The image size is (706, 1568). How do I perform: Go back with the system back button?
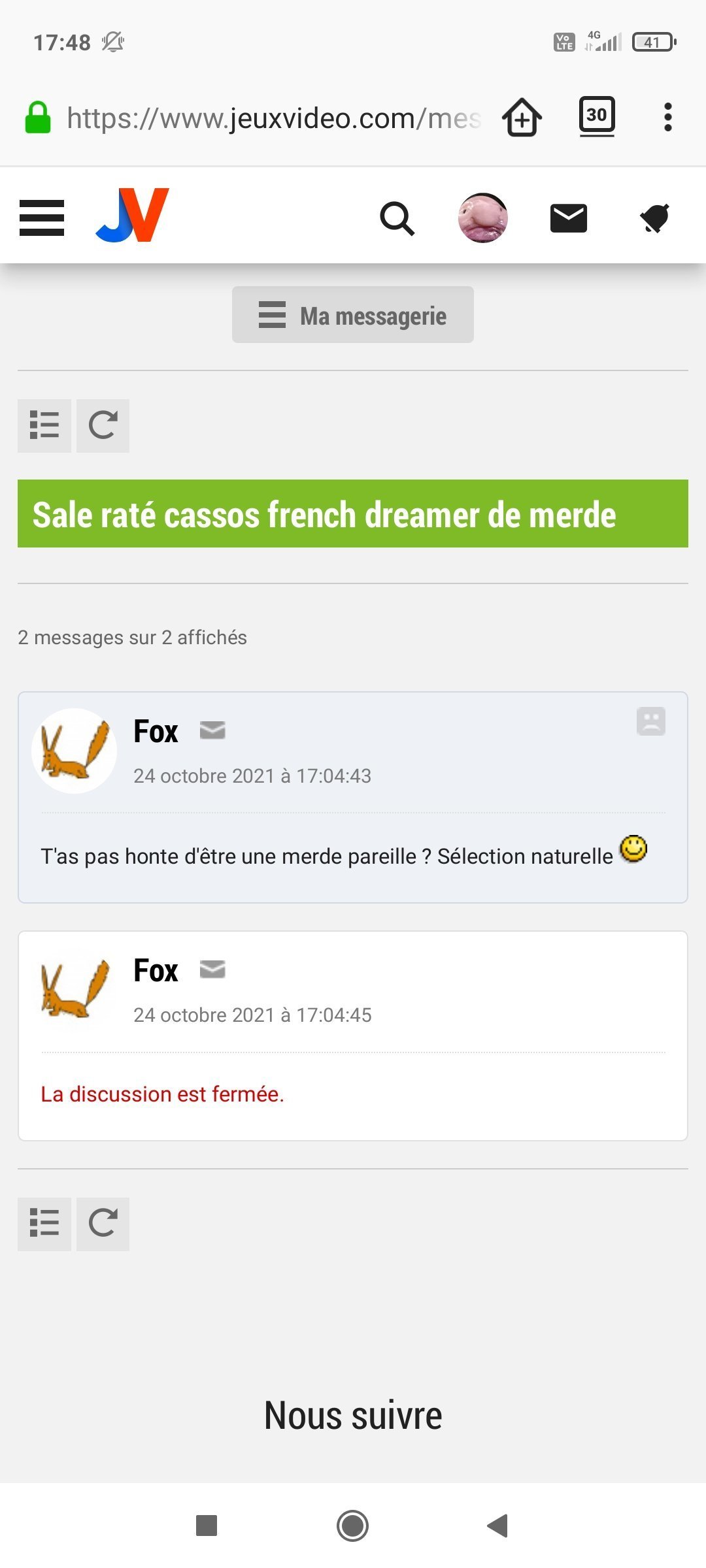click(x=498, y=1526)
